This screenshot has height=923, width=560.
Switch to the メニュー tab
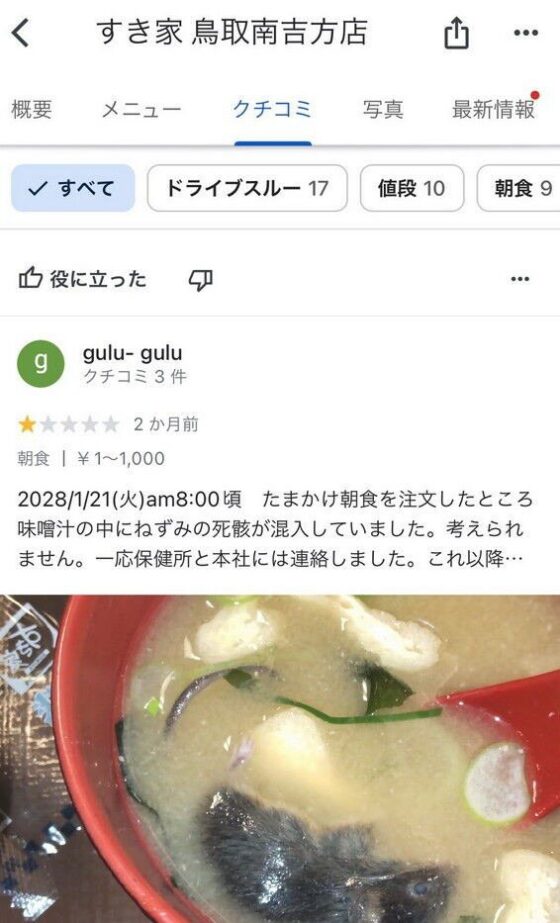141,109
